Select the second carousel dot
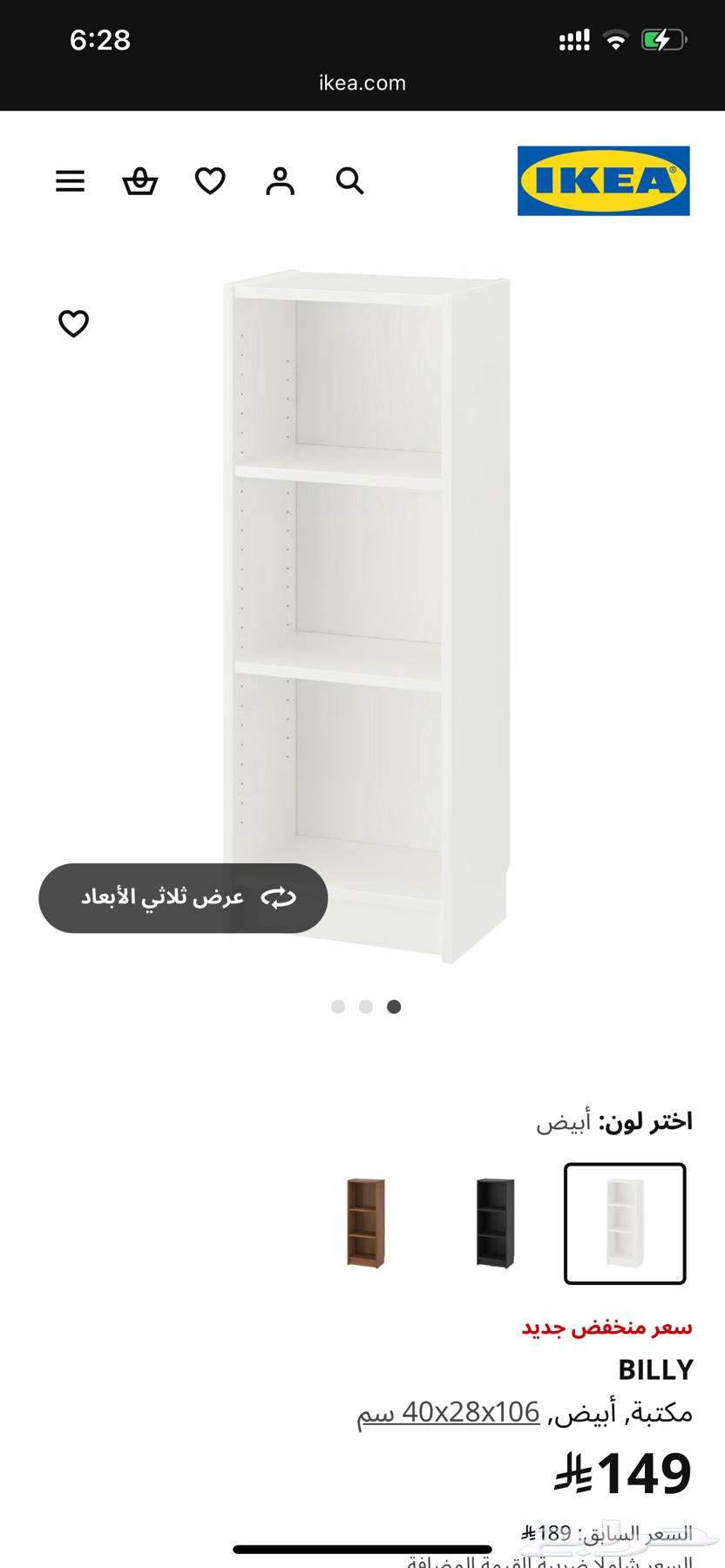 tap(365, 1006)
